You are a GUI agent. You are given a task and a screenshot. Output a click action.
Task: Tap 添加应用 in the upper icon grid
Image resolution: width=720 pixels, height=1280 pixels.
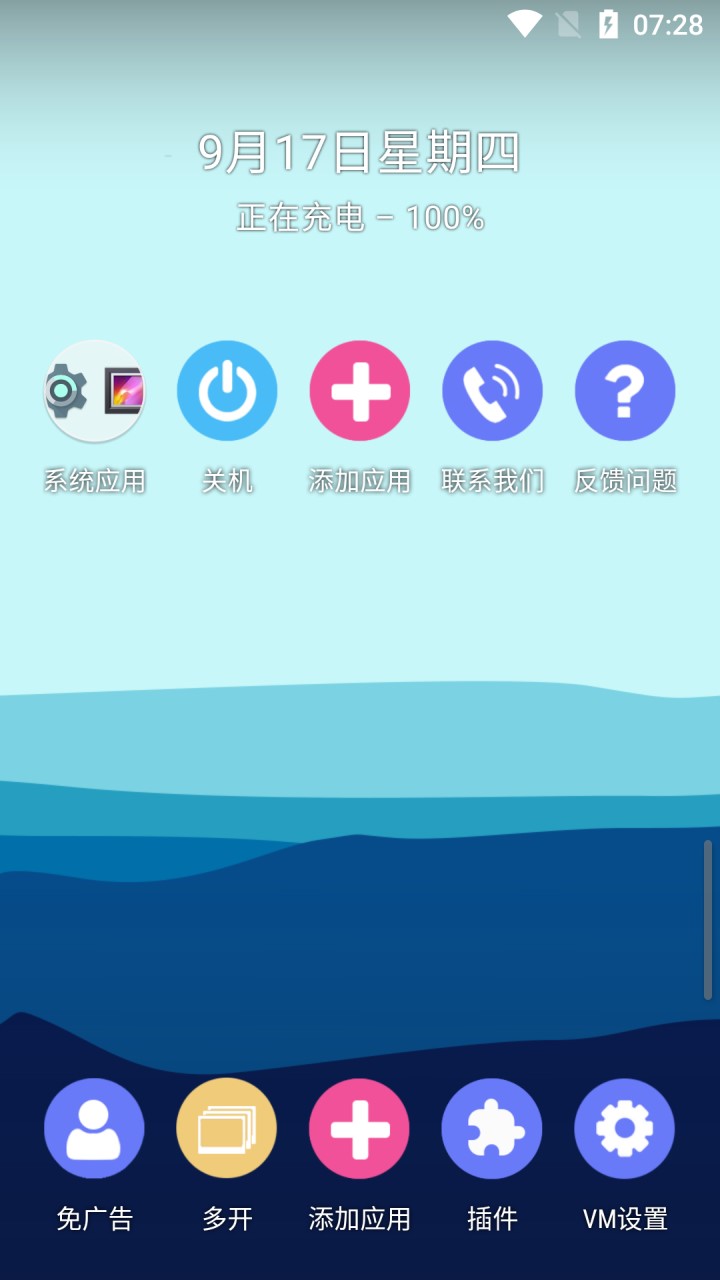click(360, 391)
